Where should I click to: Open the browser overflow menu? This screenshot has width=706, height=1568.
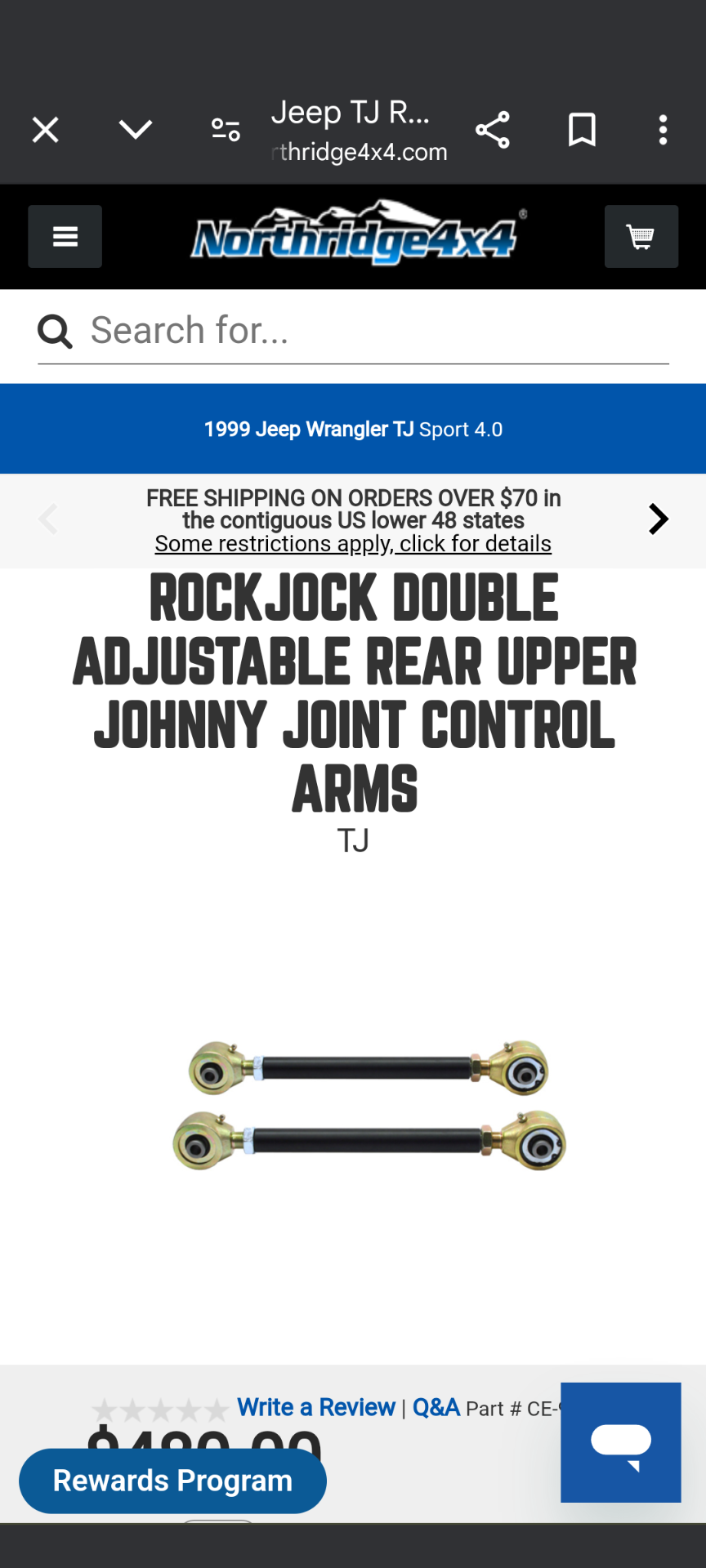(x=663, y=130)
